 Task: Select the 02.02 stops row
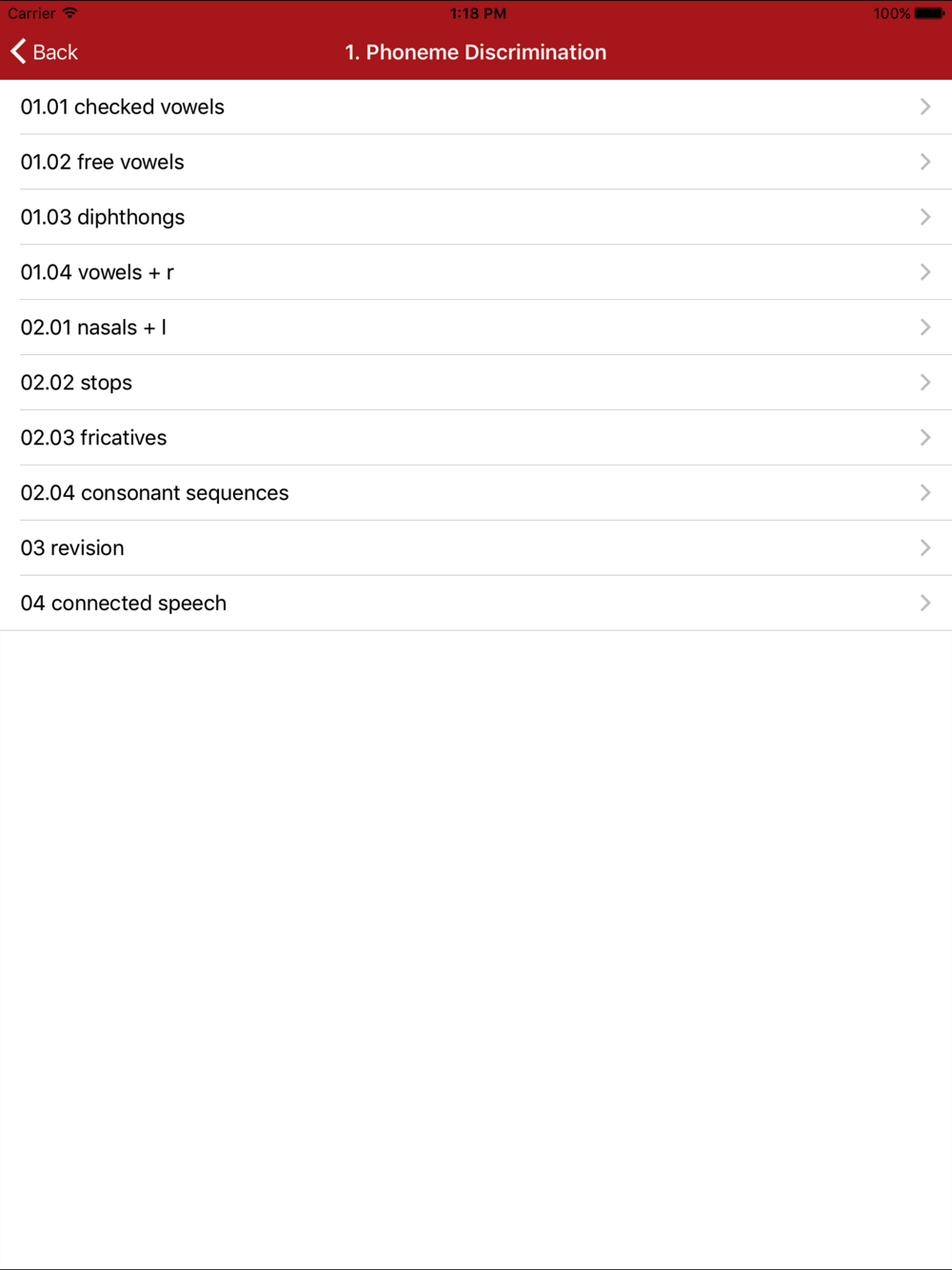[476, 383]
